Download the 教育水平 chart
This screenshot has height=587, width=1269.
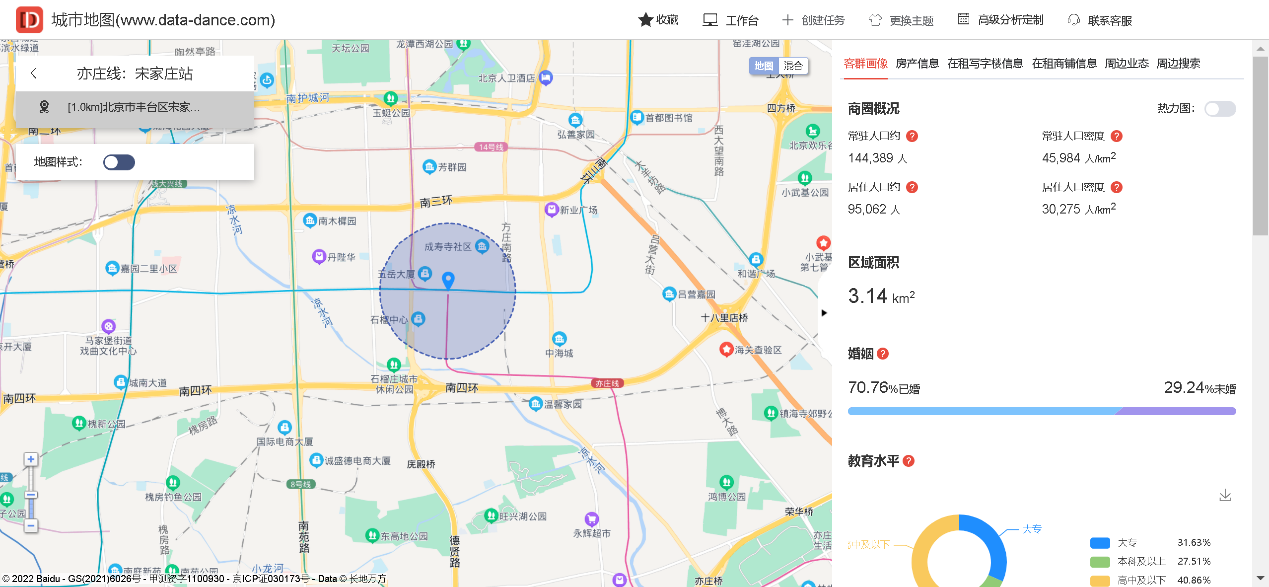(1225, 495)
